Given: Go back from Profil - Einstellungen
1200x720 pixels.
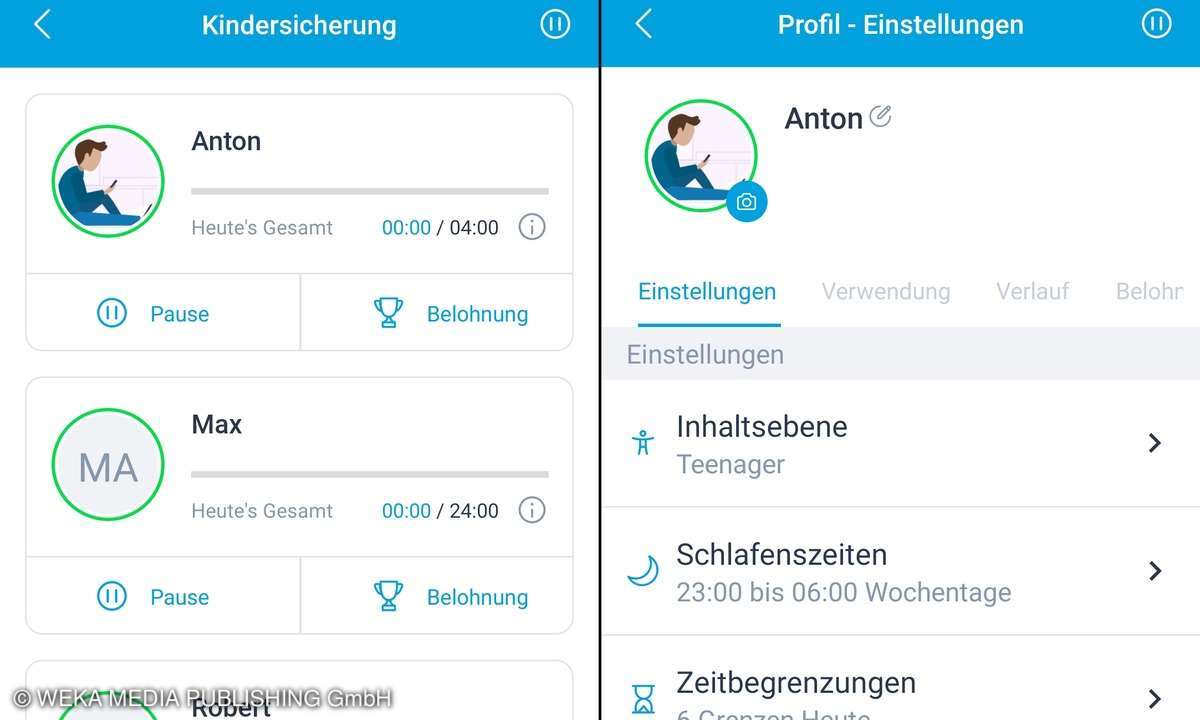Looking at the screenshot, I should (x=644, y=25).
